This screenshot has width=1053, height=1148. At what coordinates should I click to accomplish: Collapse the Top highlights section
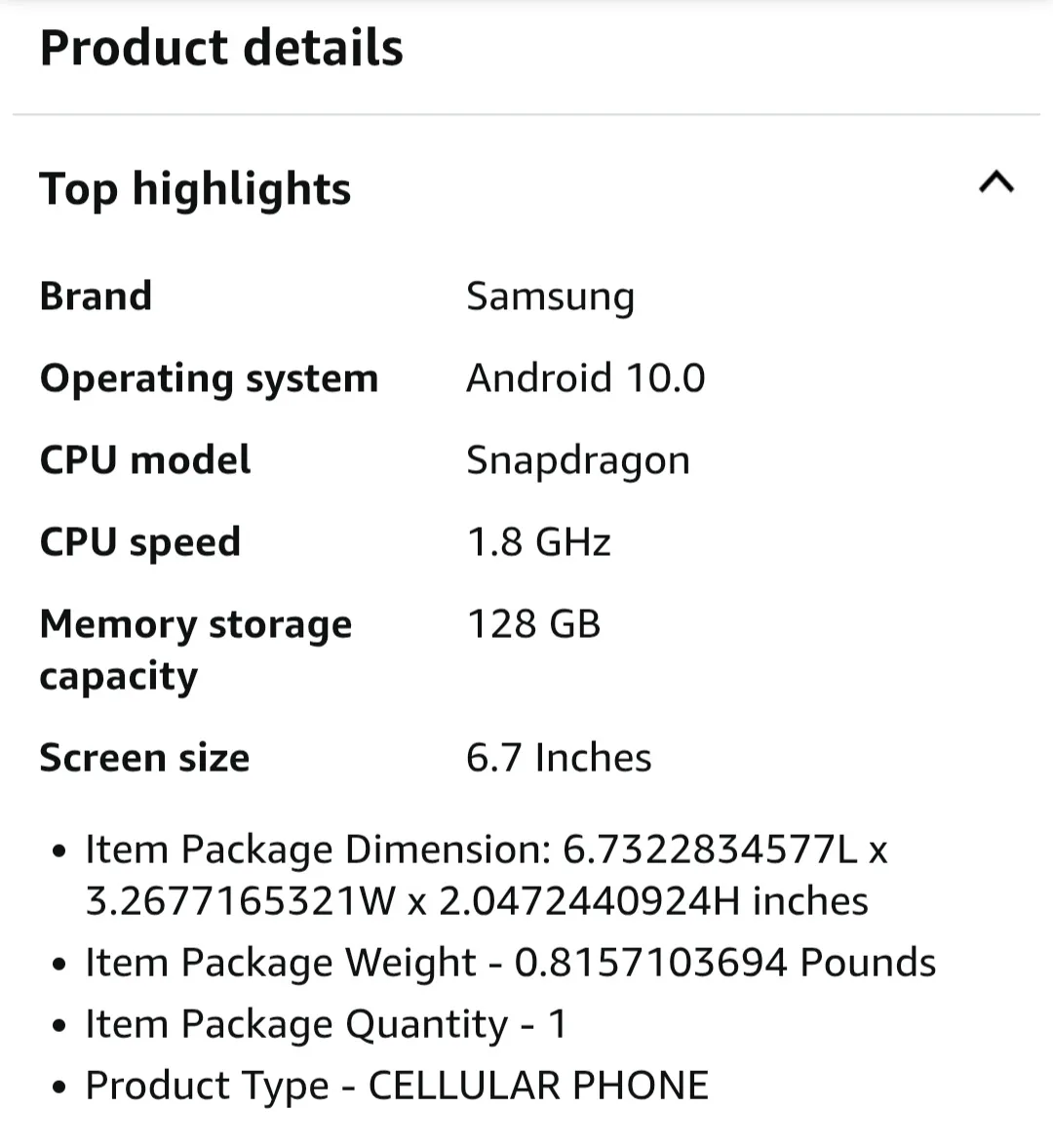[x=995, y=181]
